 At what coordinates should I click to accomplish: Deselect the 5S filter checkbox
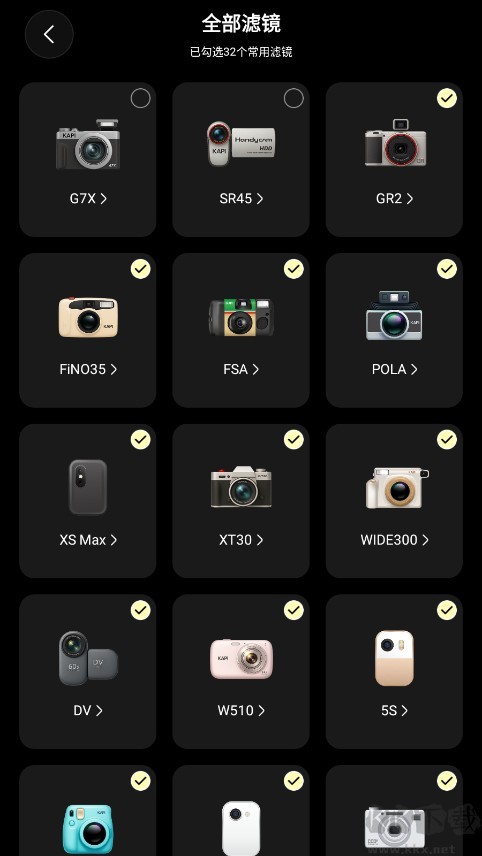pos(447,610)
